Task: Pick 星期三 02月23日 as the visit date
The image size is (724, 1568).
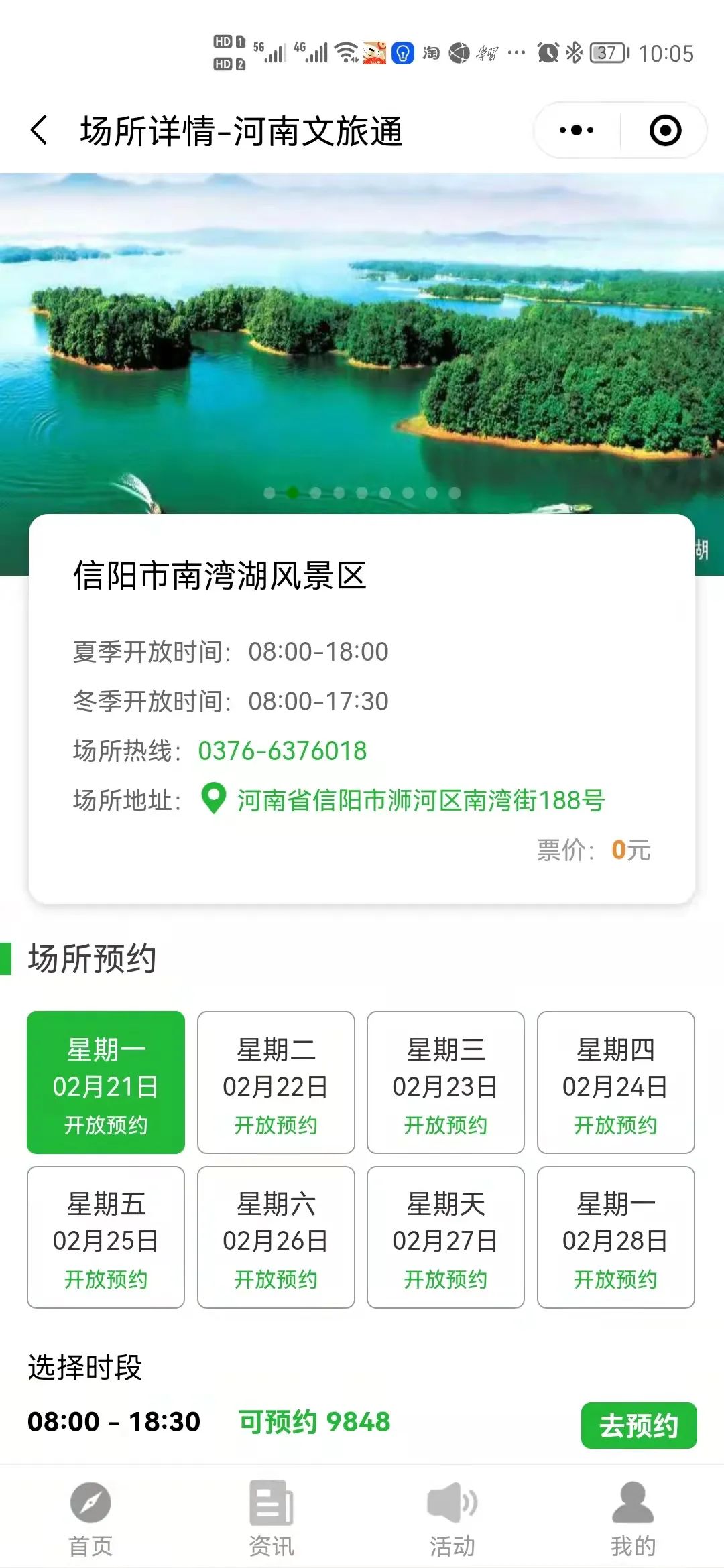Action: [x=445, y=1082]
